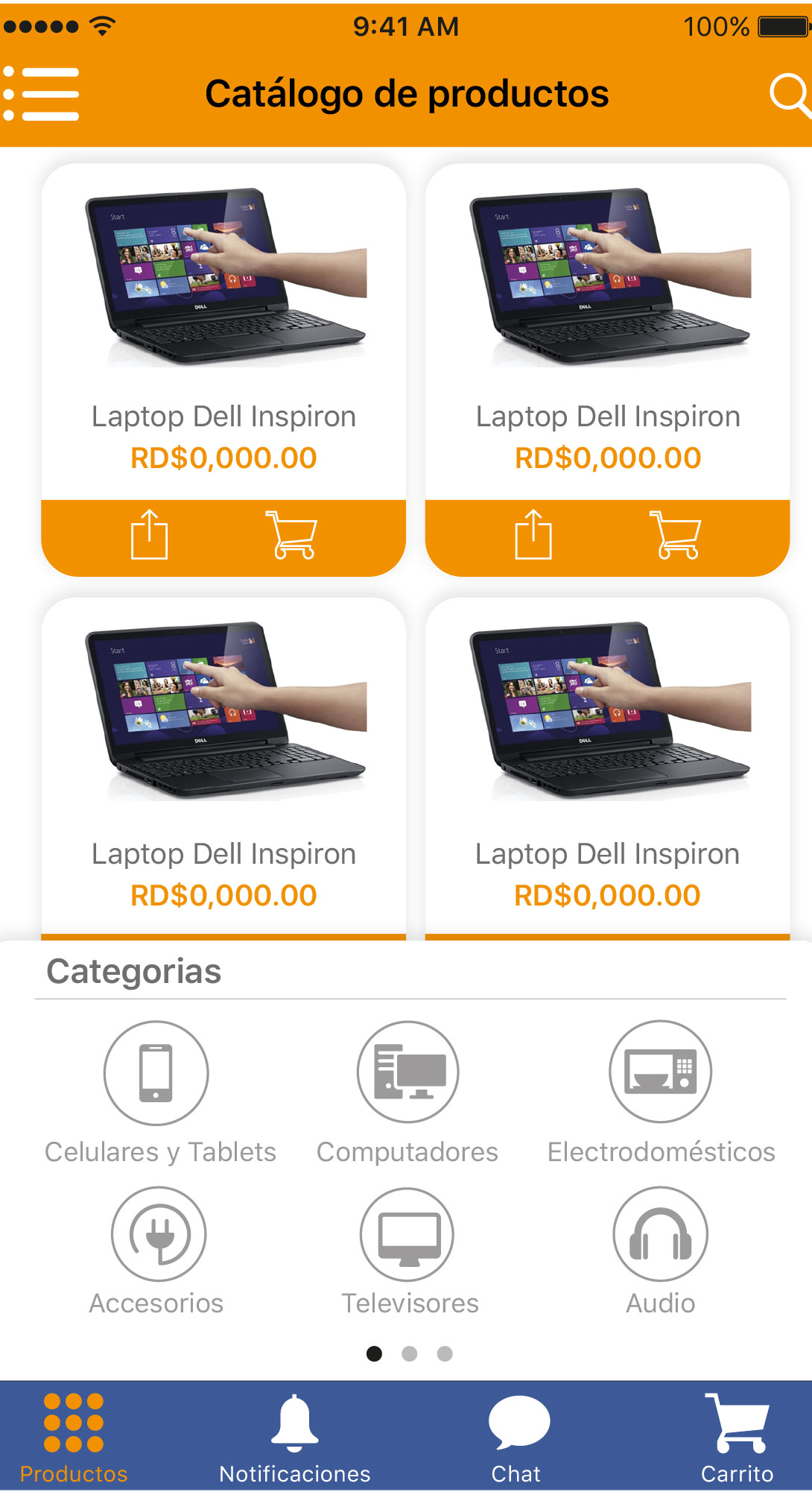View the Electrodomésticos category
Image resolution: width=812 pixels, height=1492 pixels.
pos(661,1092)
